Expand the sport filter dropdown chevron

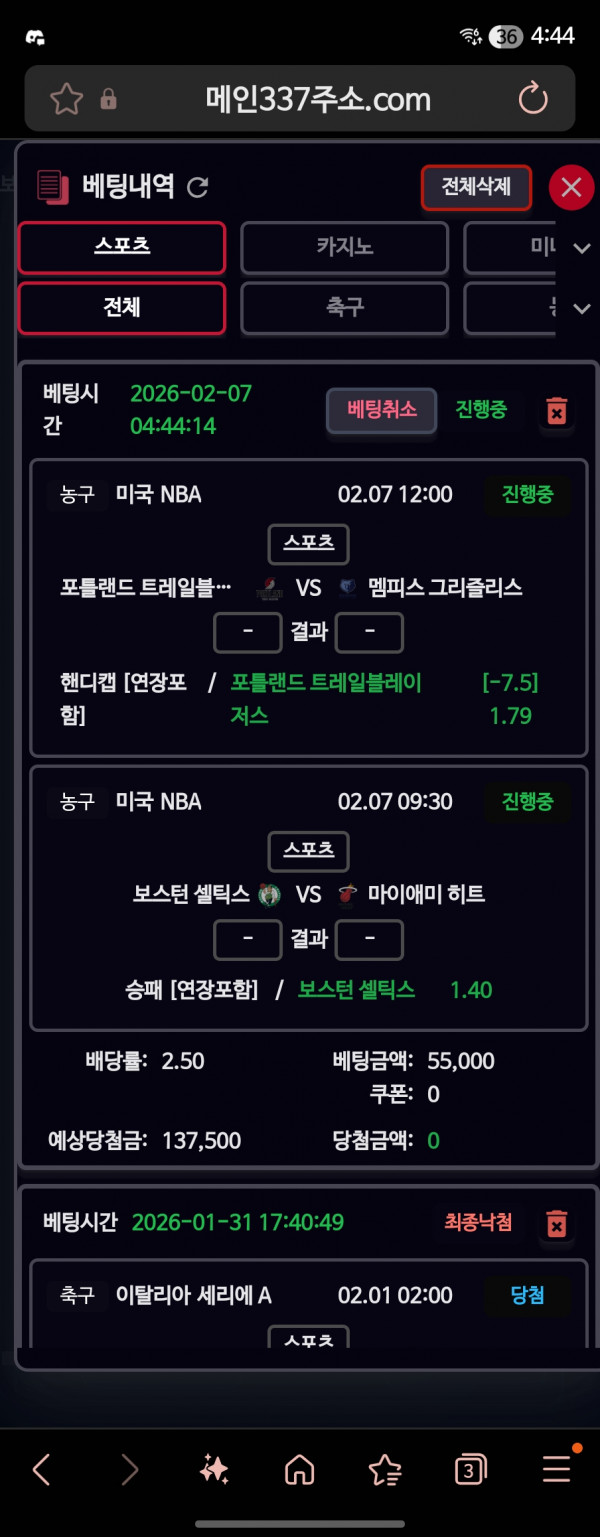pos(582,309)
